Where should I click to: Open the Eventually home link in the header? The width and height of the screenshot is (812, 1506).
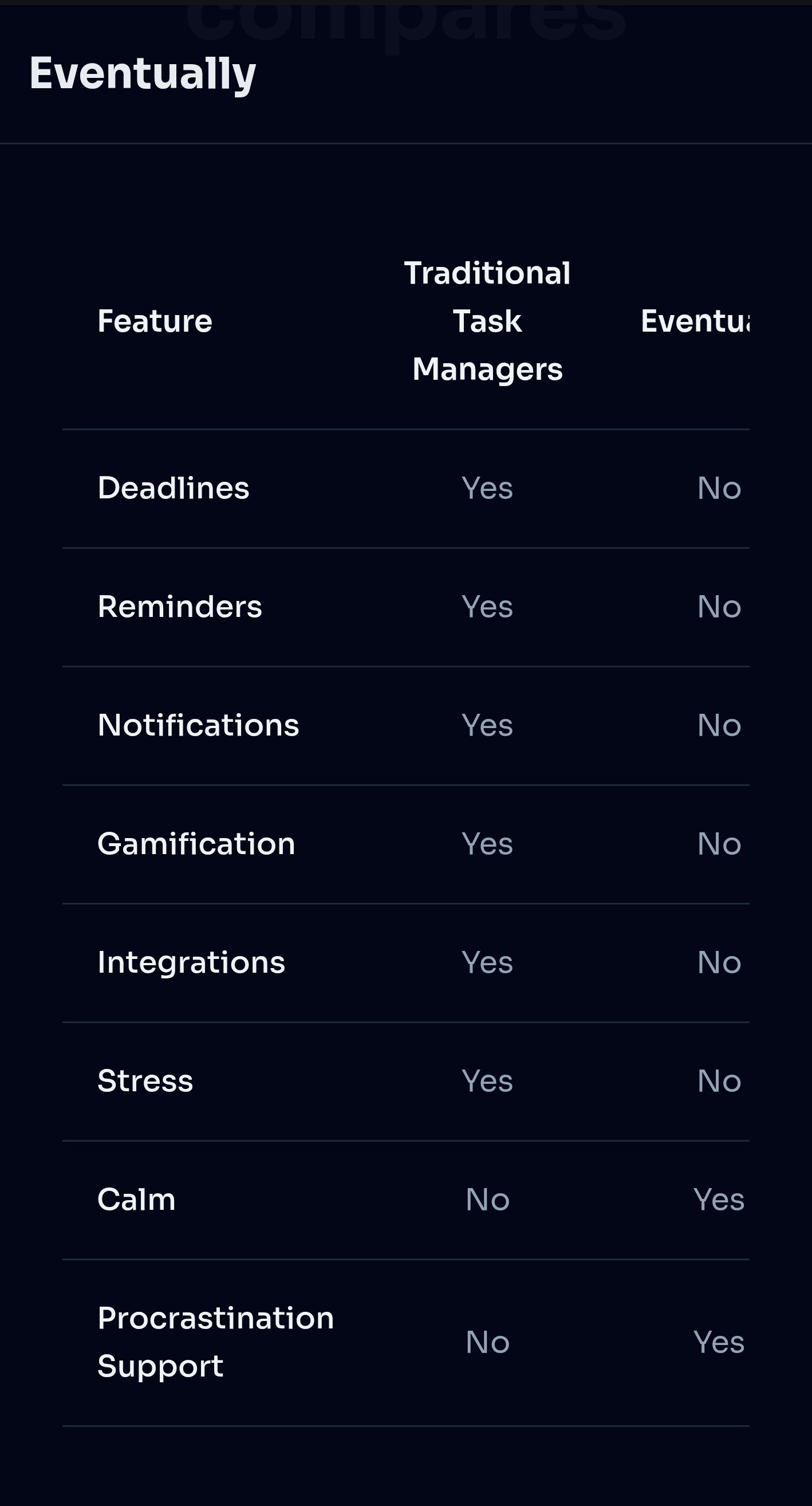click(143, 74)
